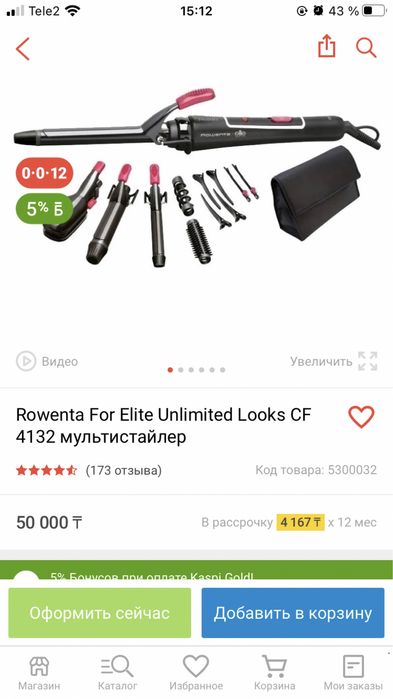The width and height of the screenshot is (393, 699).
Task: Play the product video
Action: 47,361
